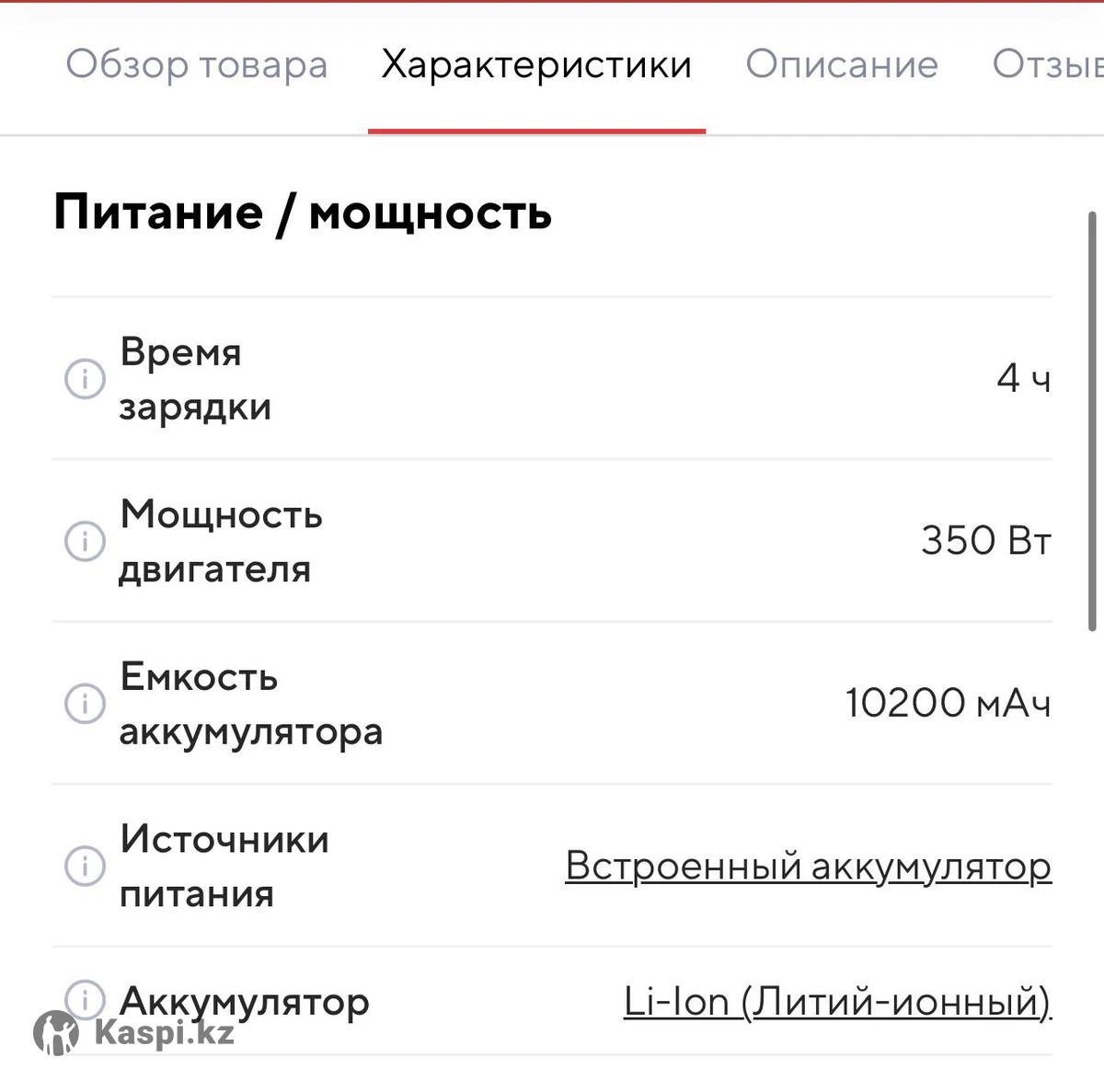Open the Описание tab

click(841, 65)
